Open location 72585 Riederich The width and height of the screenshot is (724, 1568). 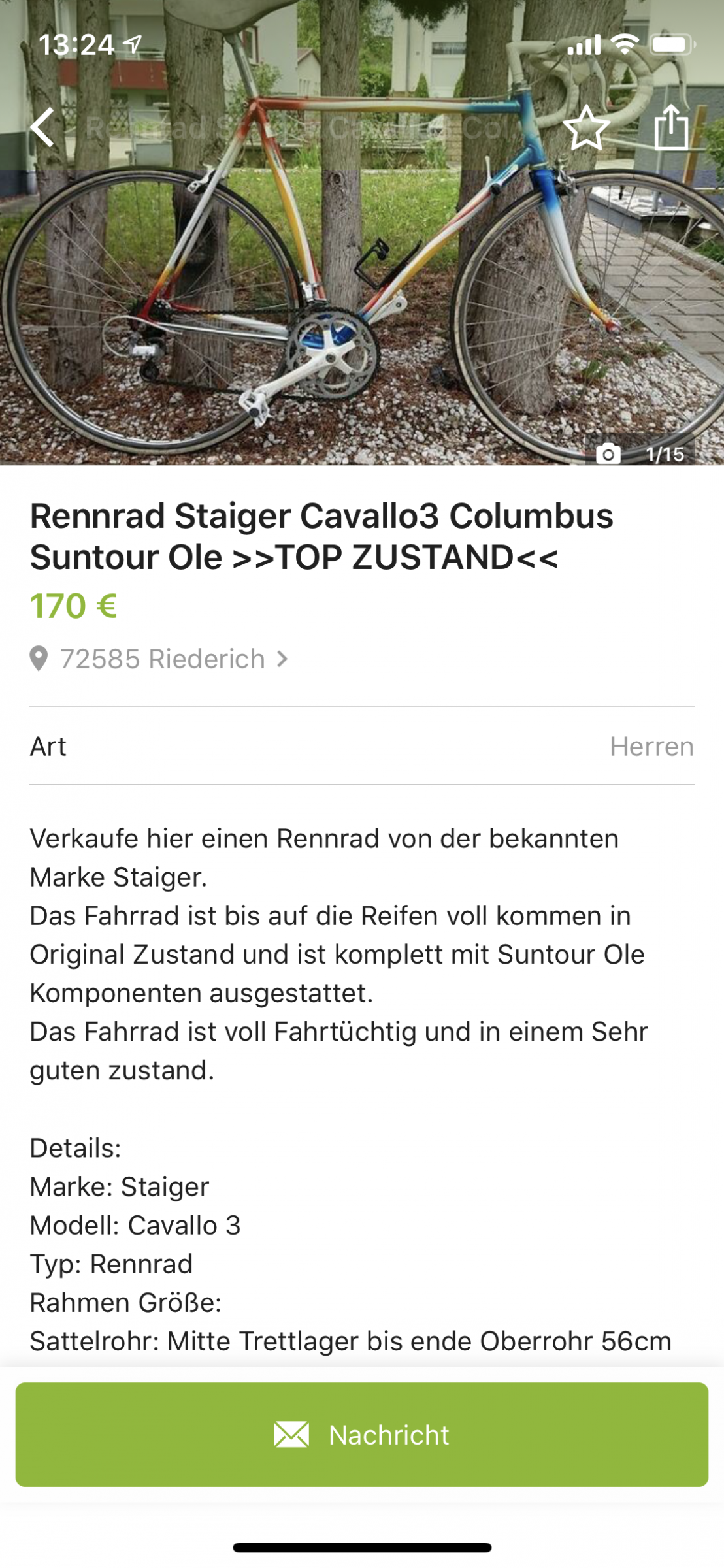(x=161, y=659)
